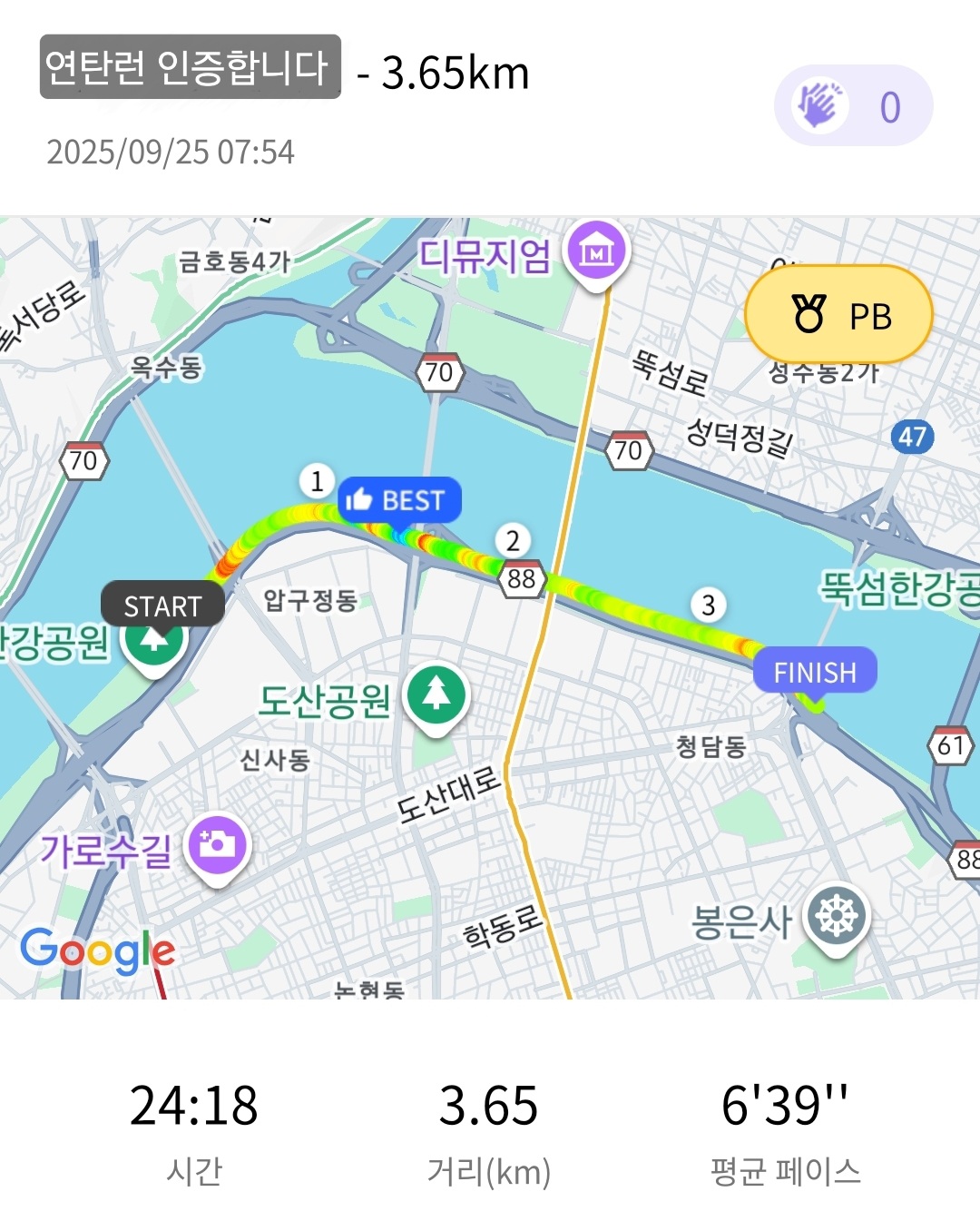This screenshot has width=980, height=1231.
Task: Tap the PB personal best badge
Action: 838,315
